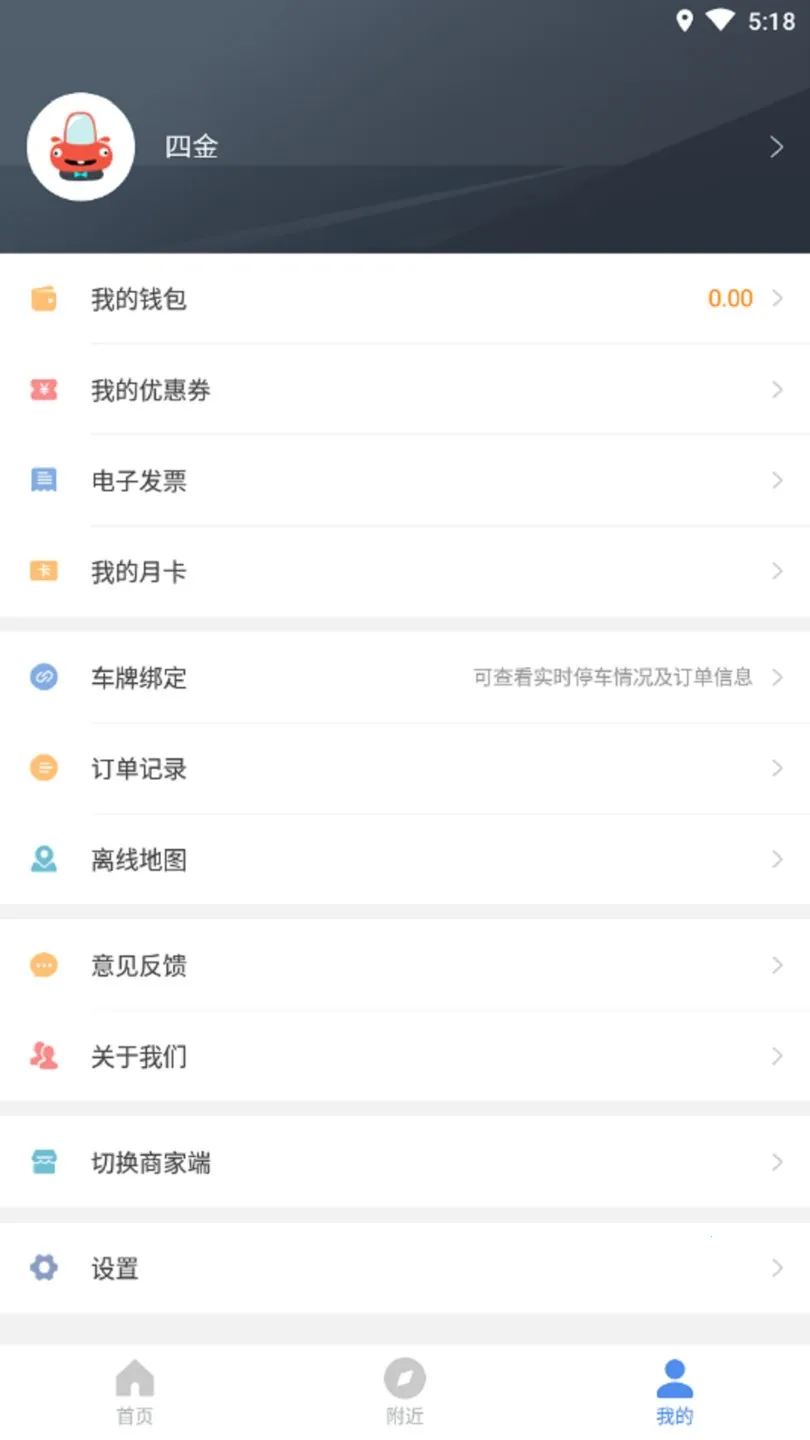Image resolution: width=810 pixels, height=1440 pixels.
Task: Select 切换商家端 merchant mode
Action: 151,1163
